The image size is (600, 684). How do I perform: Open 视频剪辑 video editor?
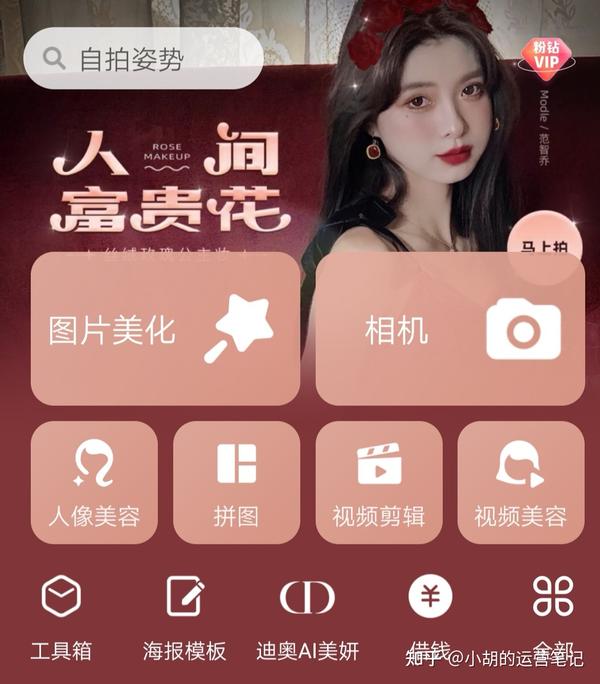[x=378, y=483]
